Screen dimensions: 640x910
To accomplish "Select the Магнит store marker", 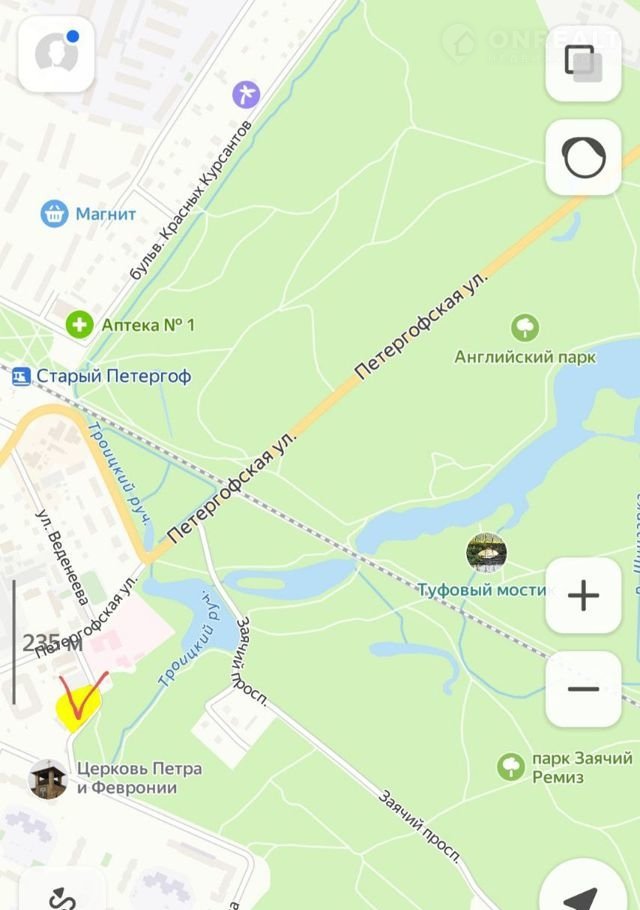I will (54, 213).
